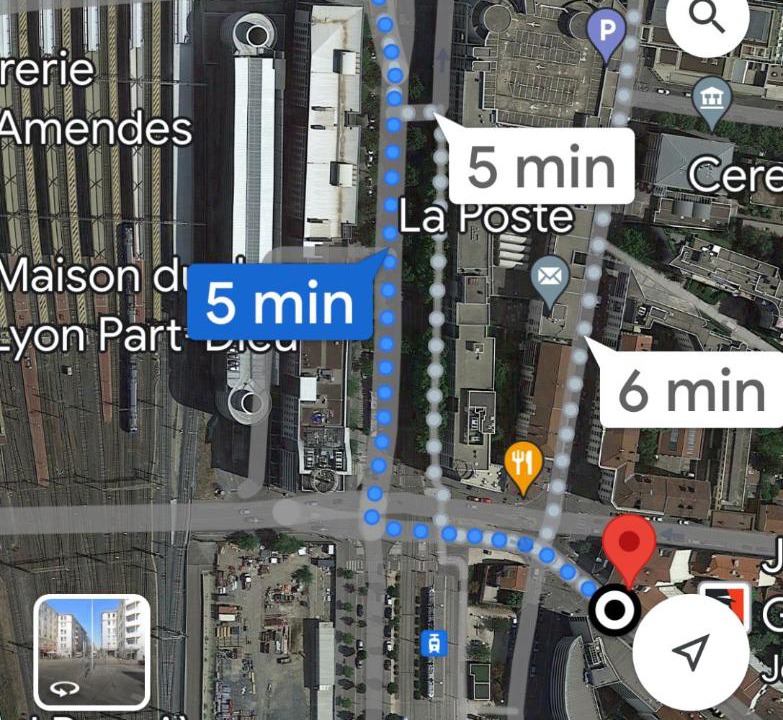
Task: Open the tram stop marker
Action: pos(432,641)
